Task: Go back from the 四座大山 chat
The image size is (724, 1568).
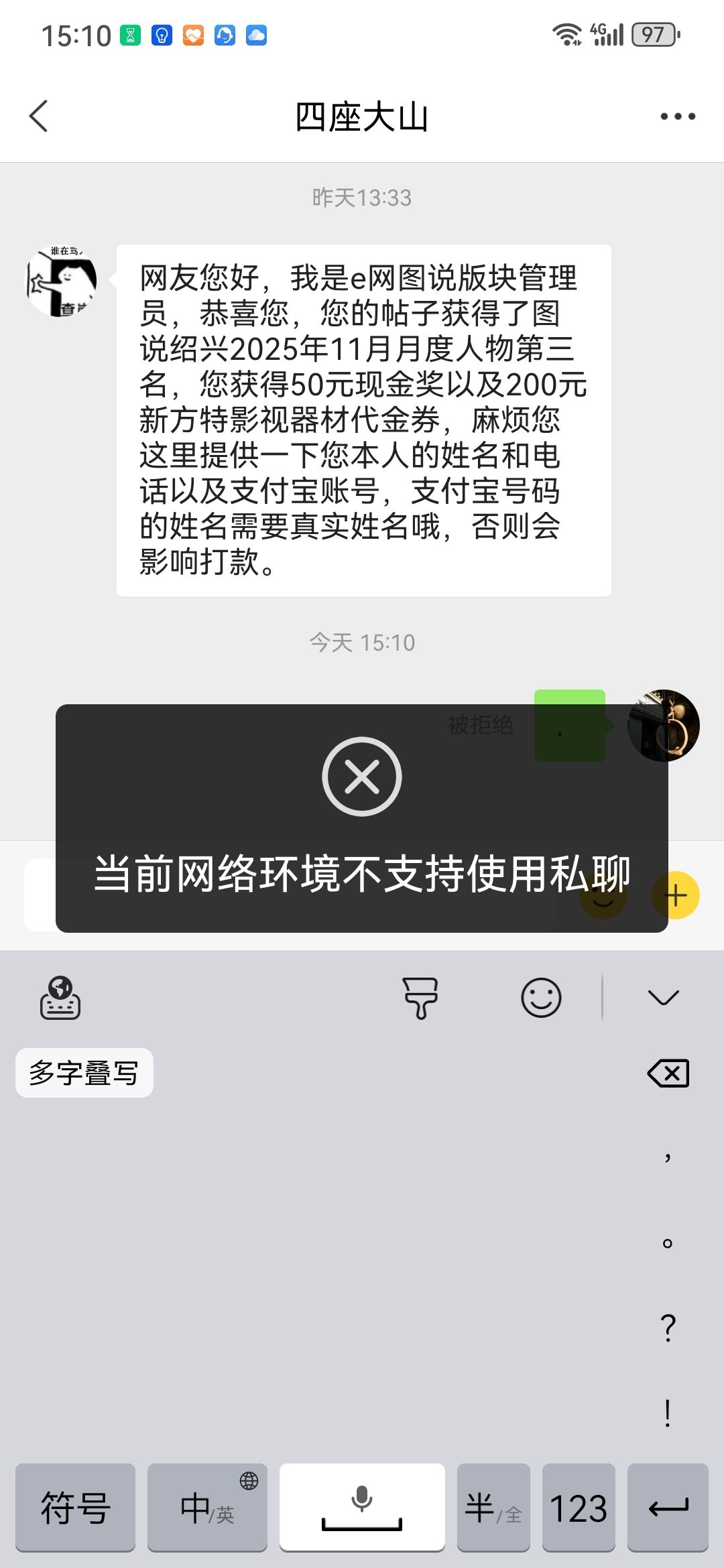Action: [x=39, y=117]
